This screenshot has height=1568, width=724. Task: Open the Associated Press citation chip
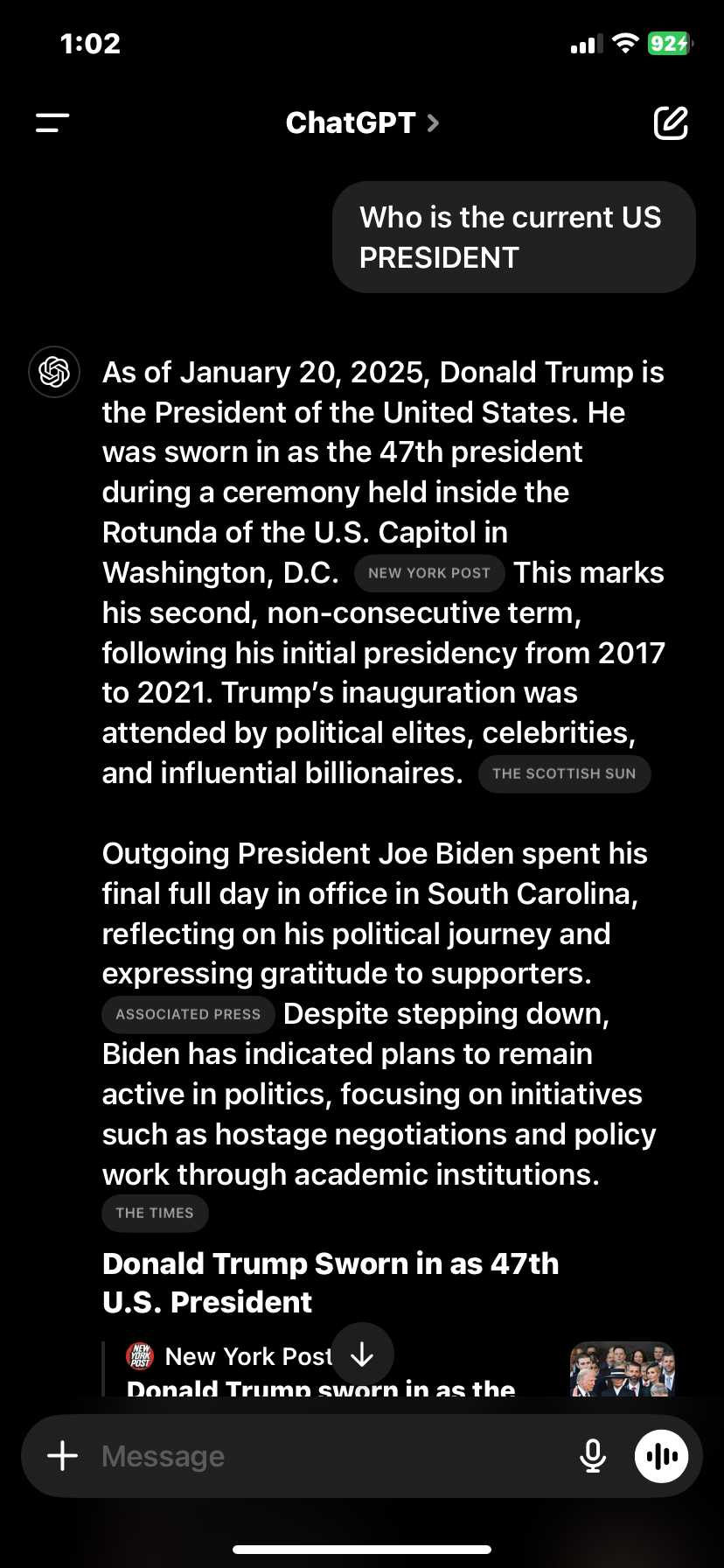(188, 1014)
